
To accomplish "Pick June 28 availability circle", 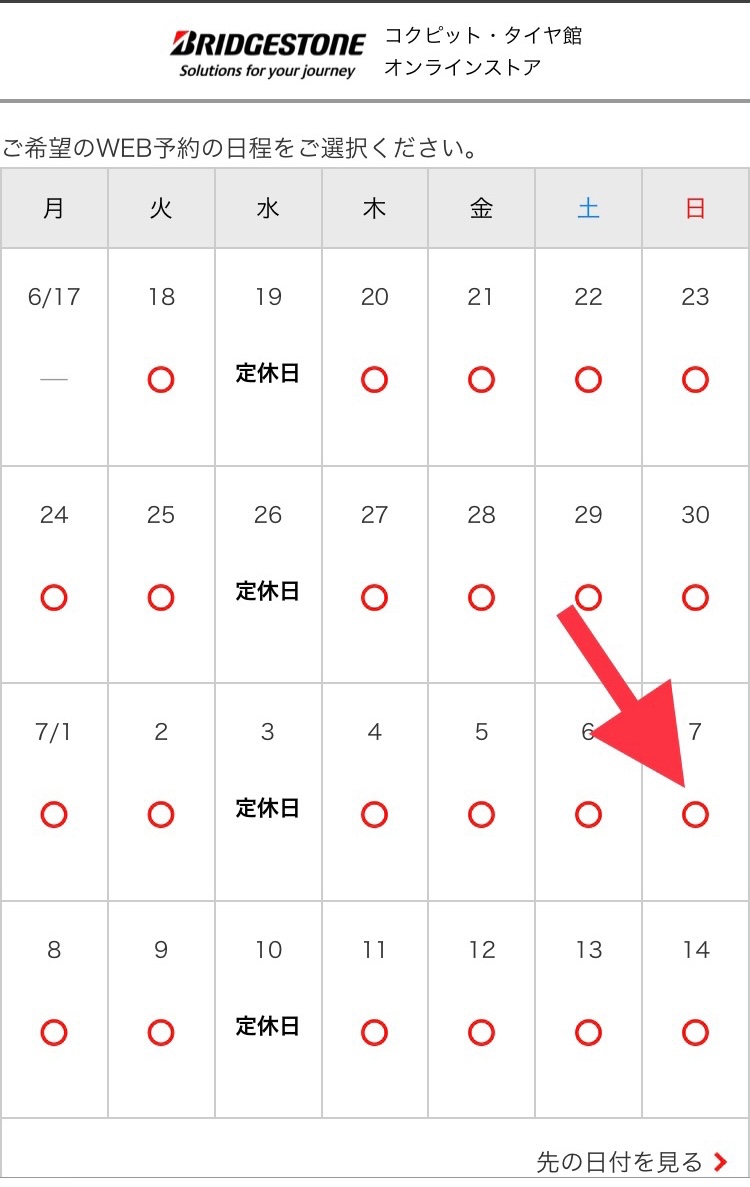I will [481, 597].
